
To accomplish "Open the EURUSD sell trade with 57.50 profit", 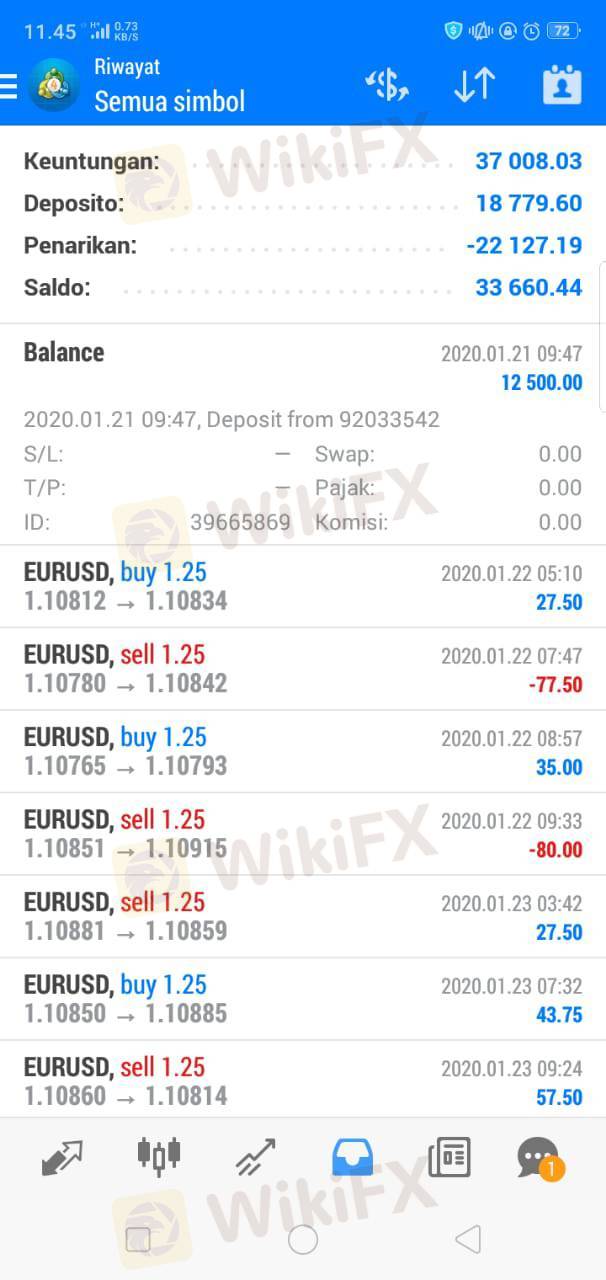I will [x=302, y=1081].
